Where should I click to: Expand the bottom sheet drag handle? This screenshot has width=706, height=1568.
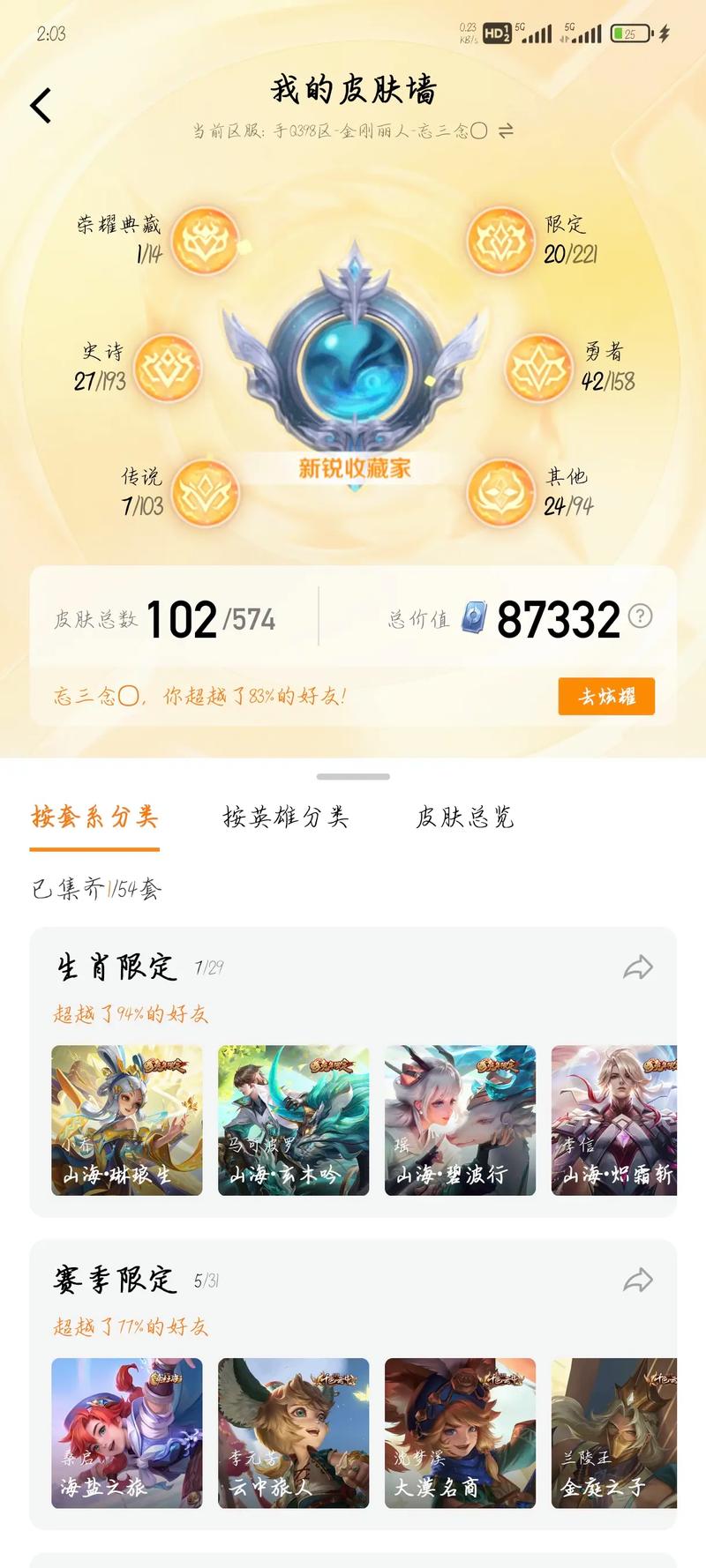tap(353, 778)
